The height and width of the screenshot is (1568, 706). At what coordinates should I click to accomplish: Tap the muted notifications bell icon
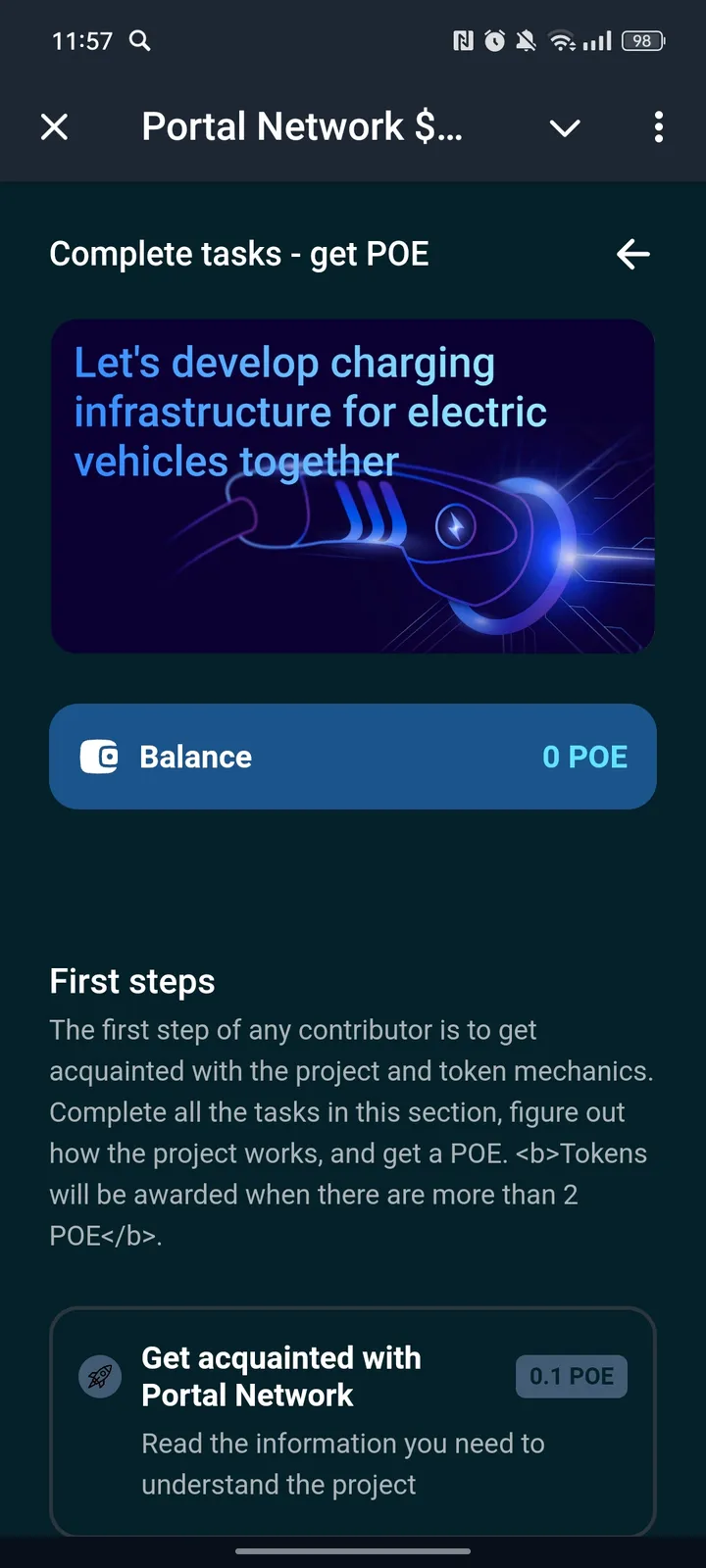tap(527, 41)
